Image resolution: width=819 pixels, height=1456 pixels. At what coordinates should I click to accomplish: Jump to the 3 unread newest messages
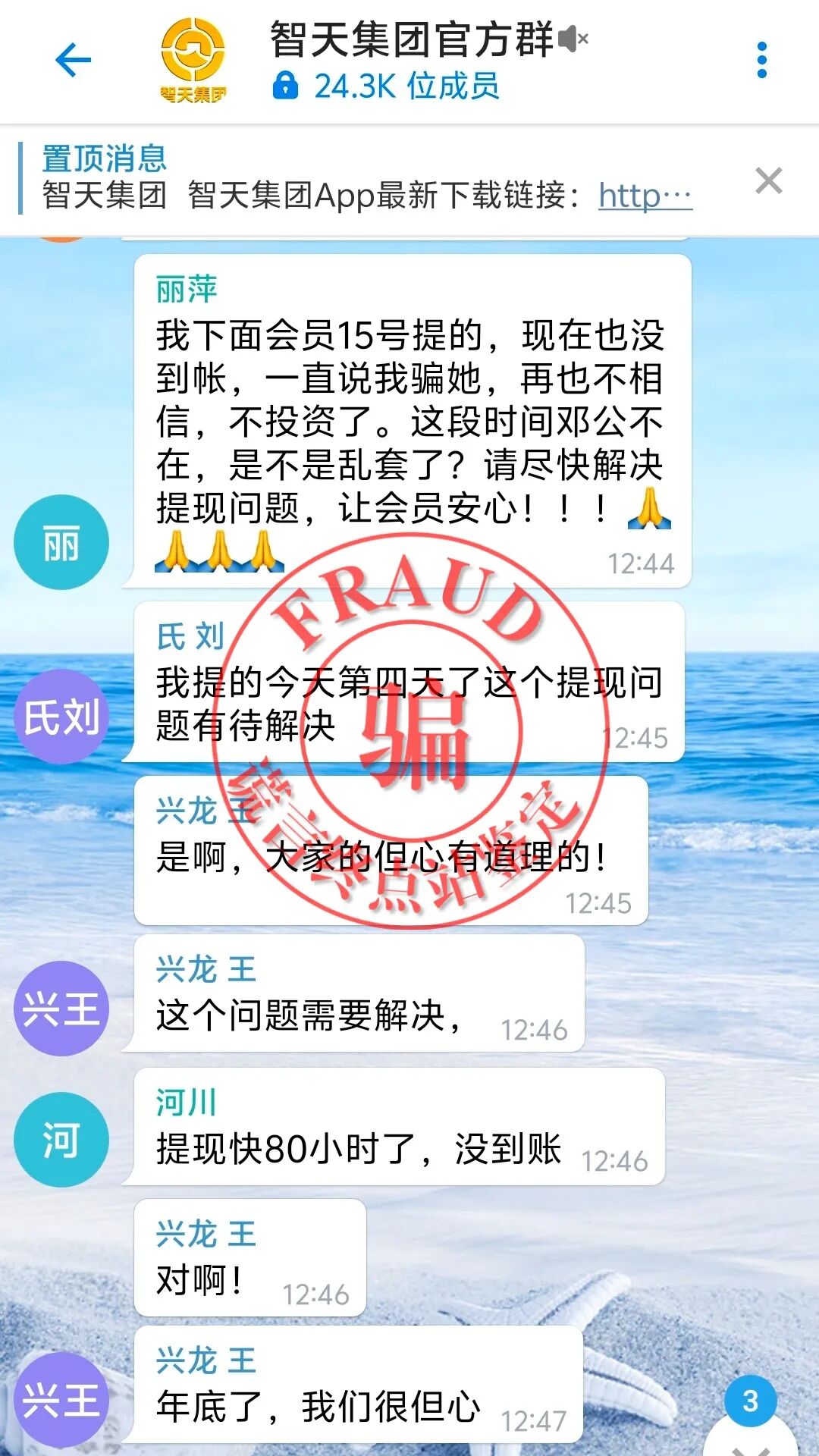[x=751, y=1418]
